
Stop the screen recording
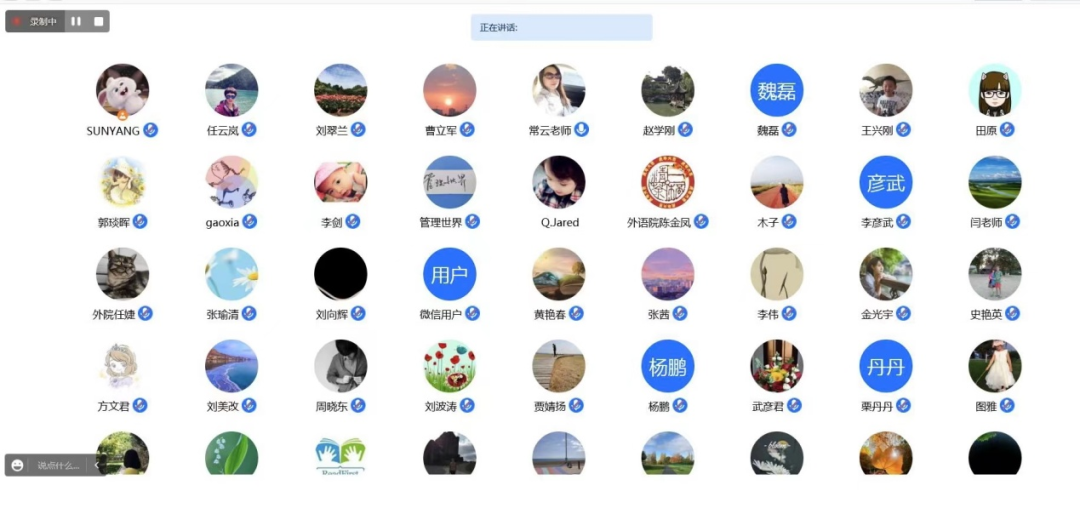tap(98, 21)
